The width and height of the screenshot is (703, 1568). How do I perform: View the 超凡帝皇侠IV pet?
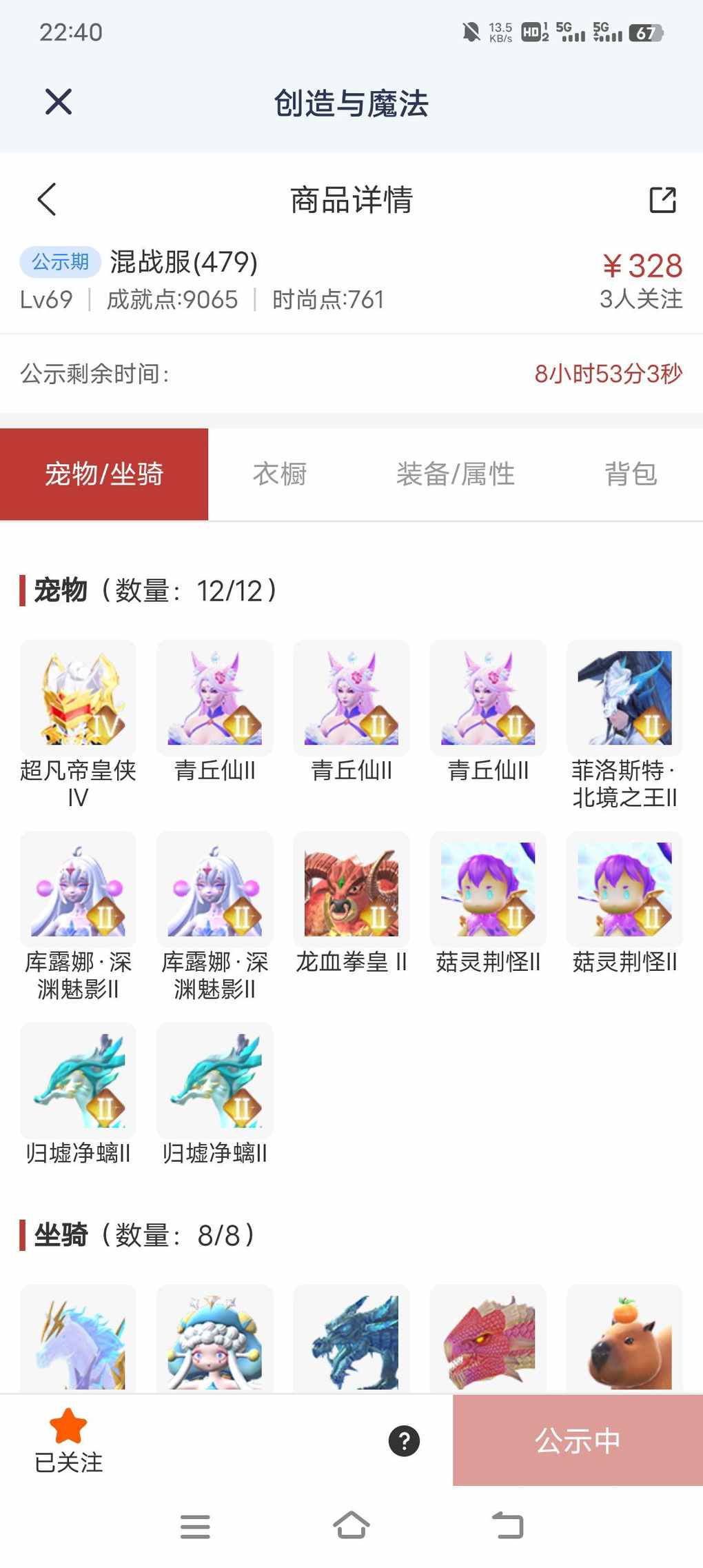pyautogui.click(x=78, y=698)
